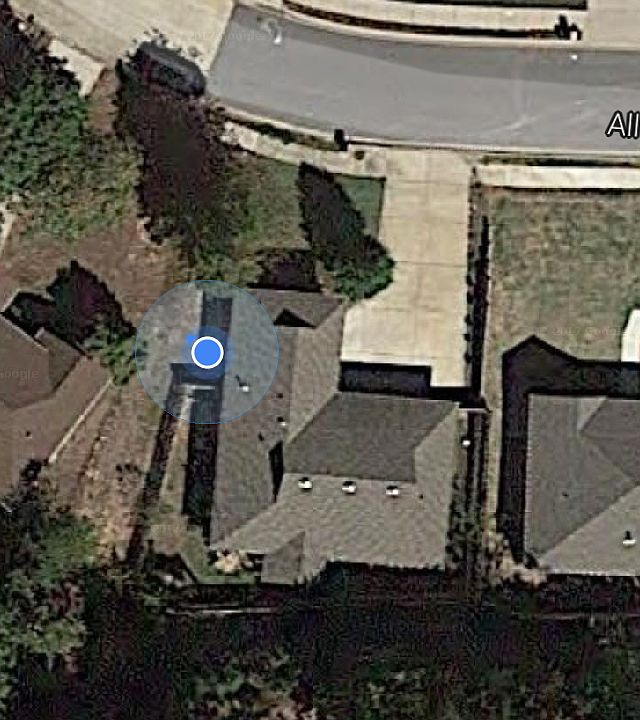Tap the blue current location dot
This screenshot has height=720, width=640.
click(207, 352)
